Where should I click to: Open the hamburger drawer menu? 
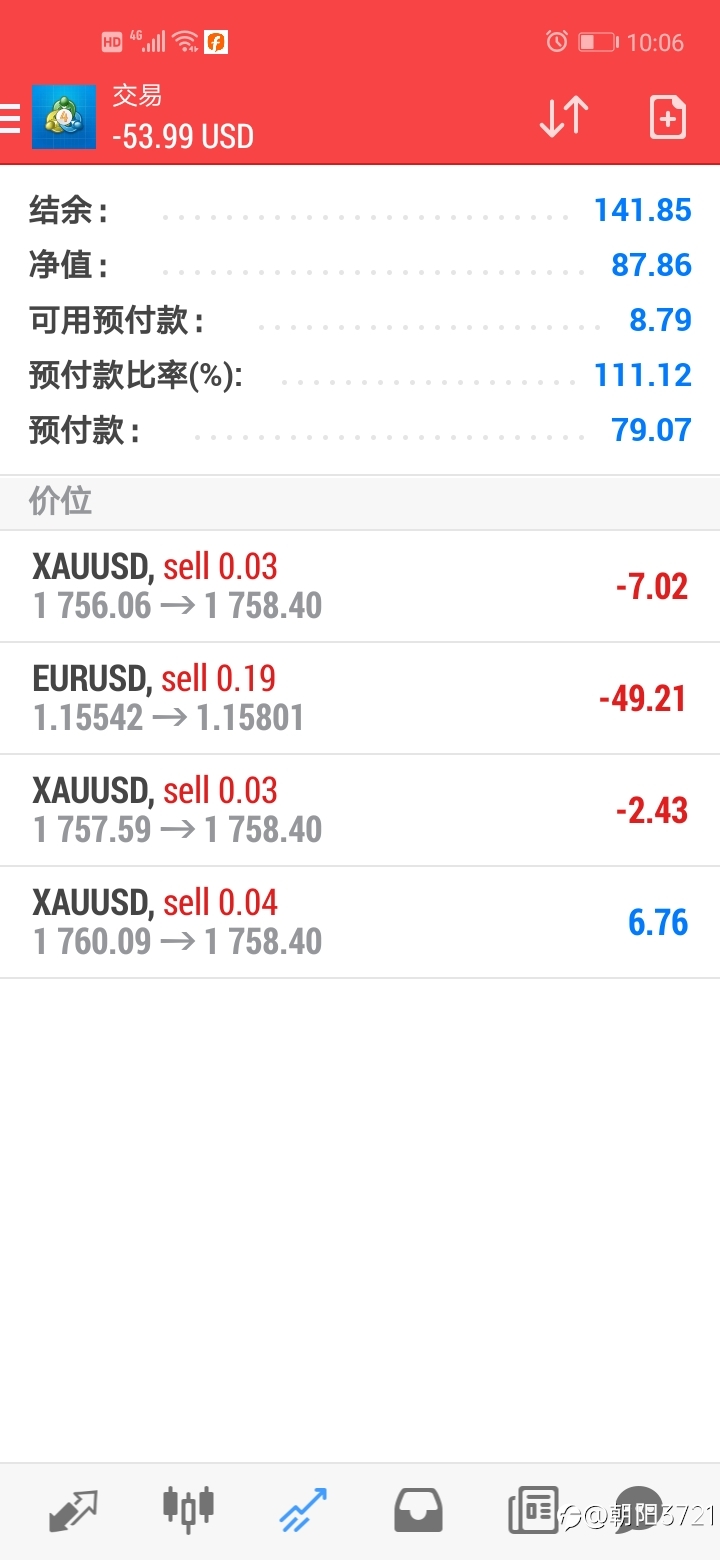coord(10,117)
